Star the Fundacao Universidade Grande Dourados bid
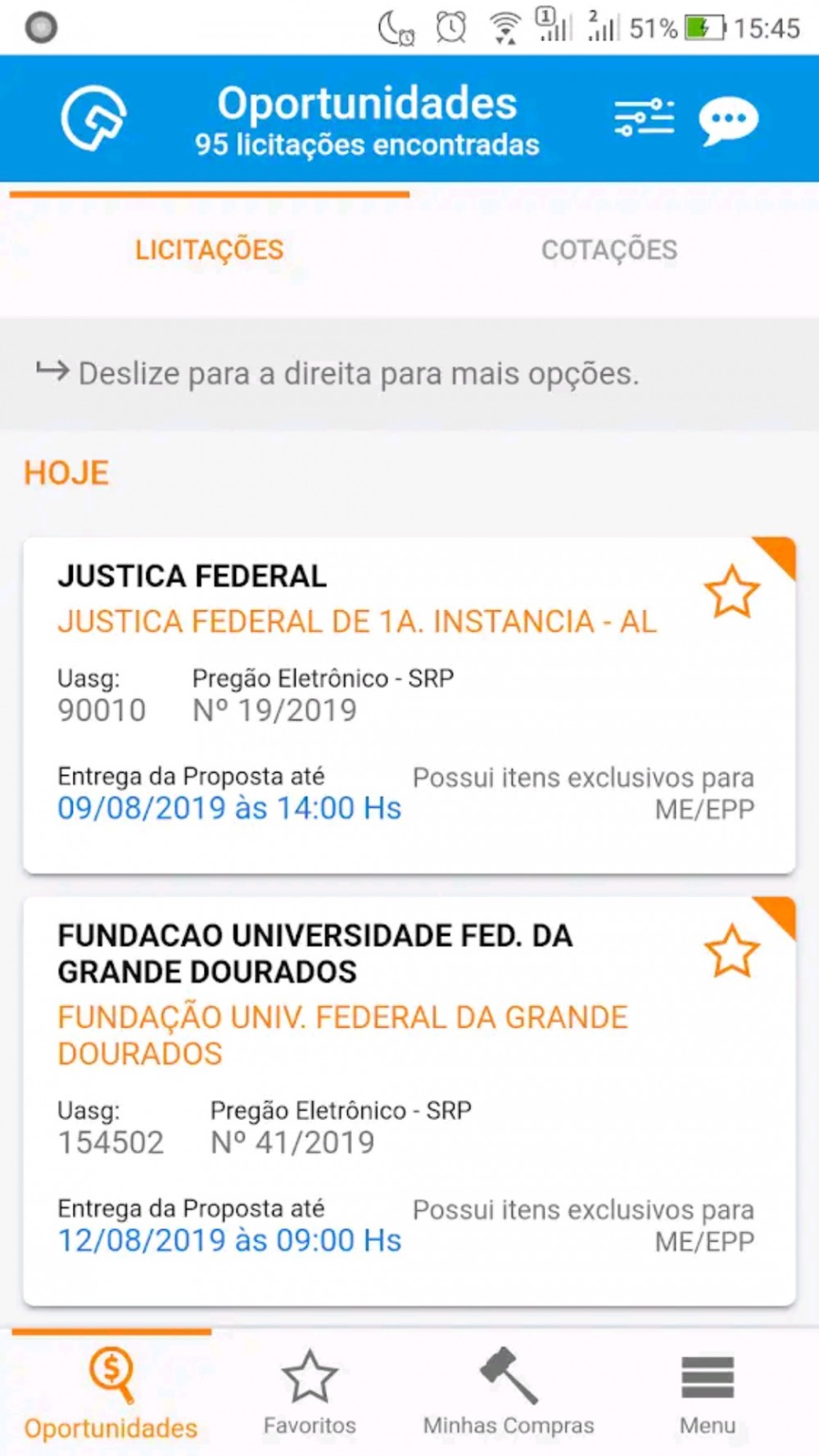The width and height of the screenshot is (819, 1456). (731, 951)
